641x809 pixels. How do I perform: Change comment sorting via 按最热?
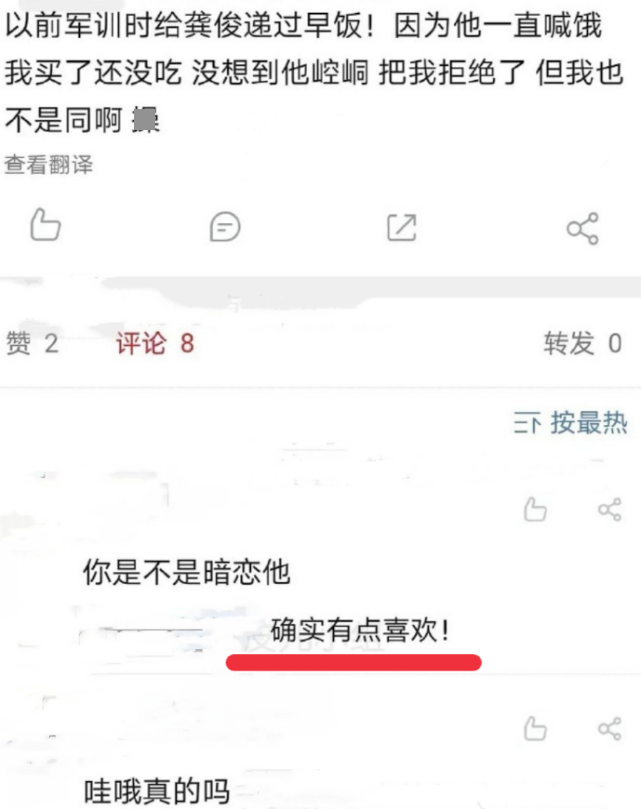tap(571, 423)
